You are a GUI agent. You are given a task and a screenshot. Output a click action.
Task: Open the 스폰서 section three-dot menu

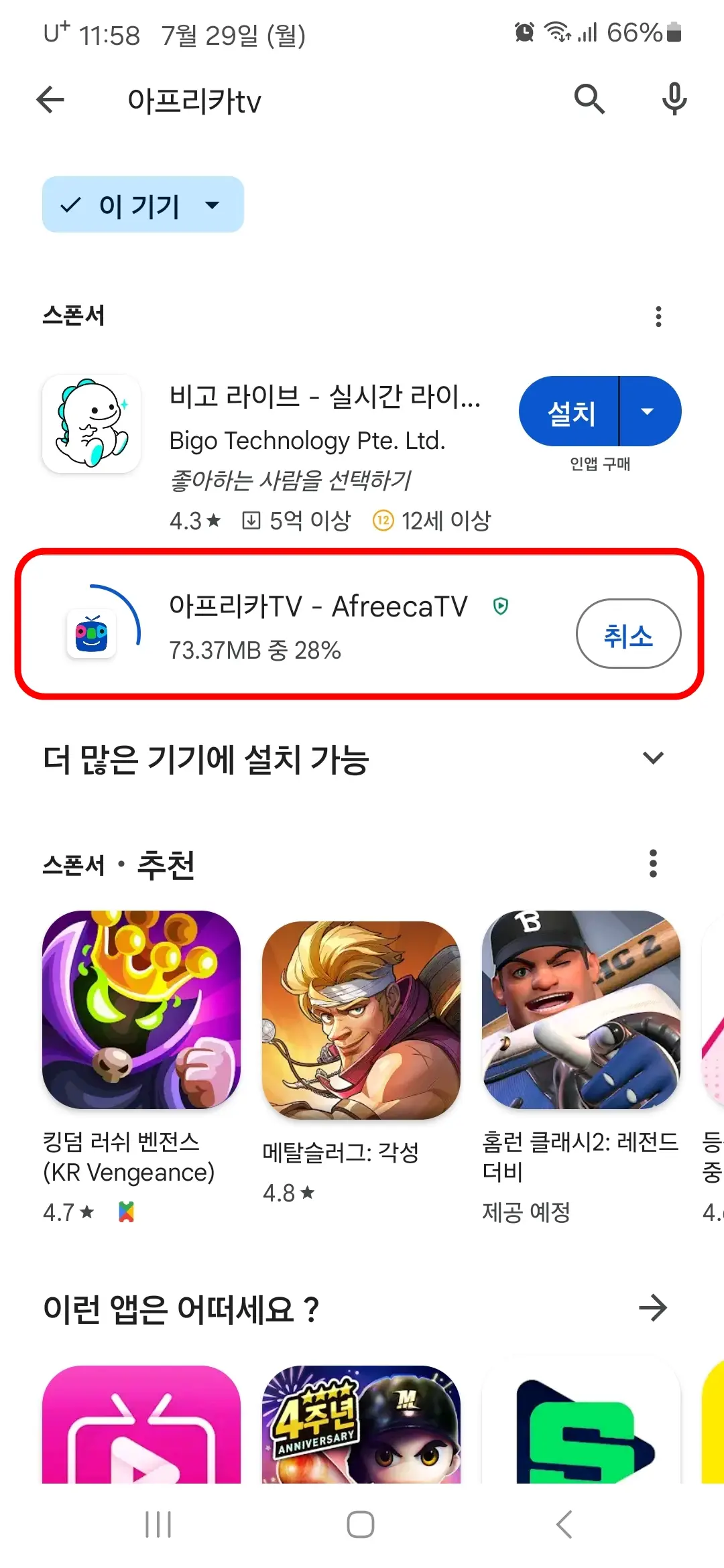click(659, 316)
